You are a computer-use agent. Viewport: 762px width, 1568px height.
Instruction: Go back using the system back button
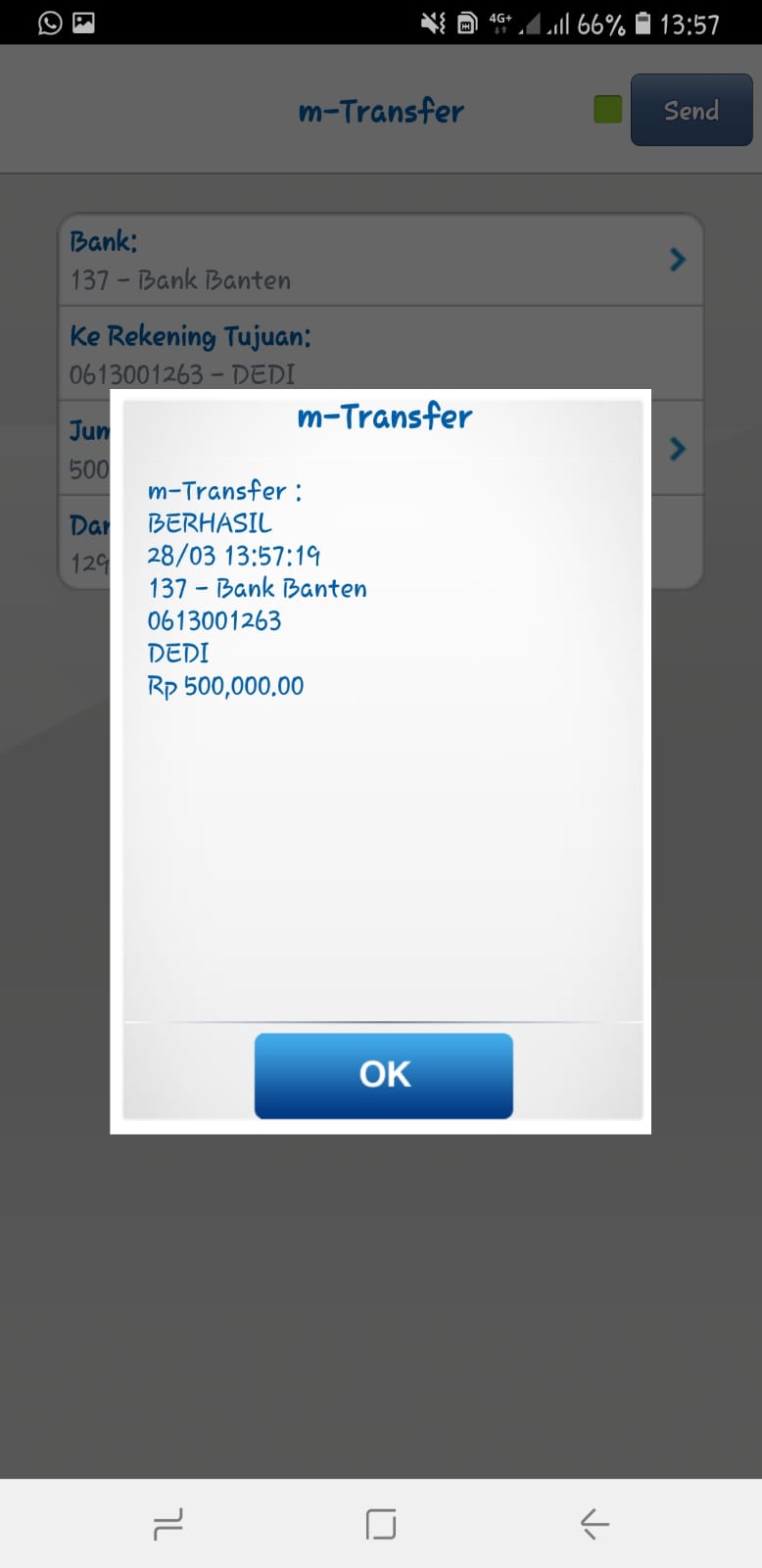tap(594, 1524)
